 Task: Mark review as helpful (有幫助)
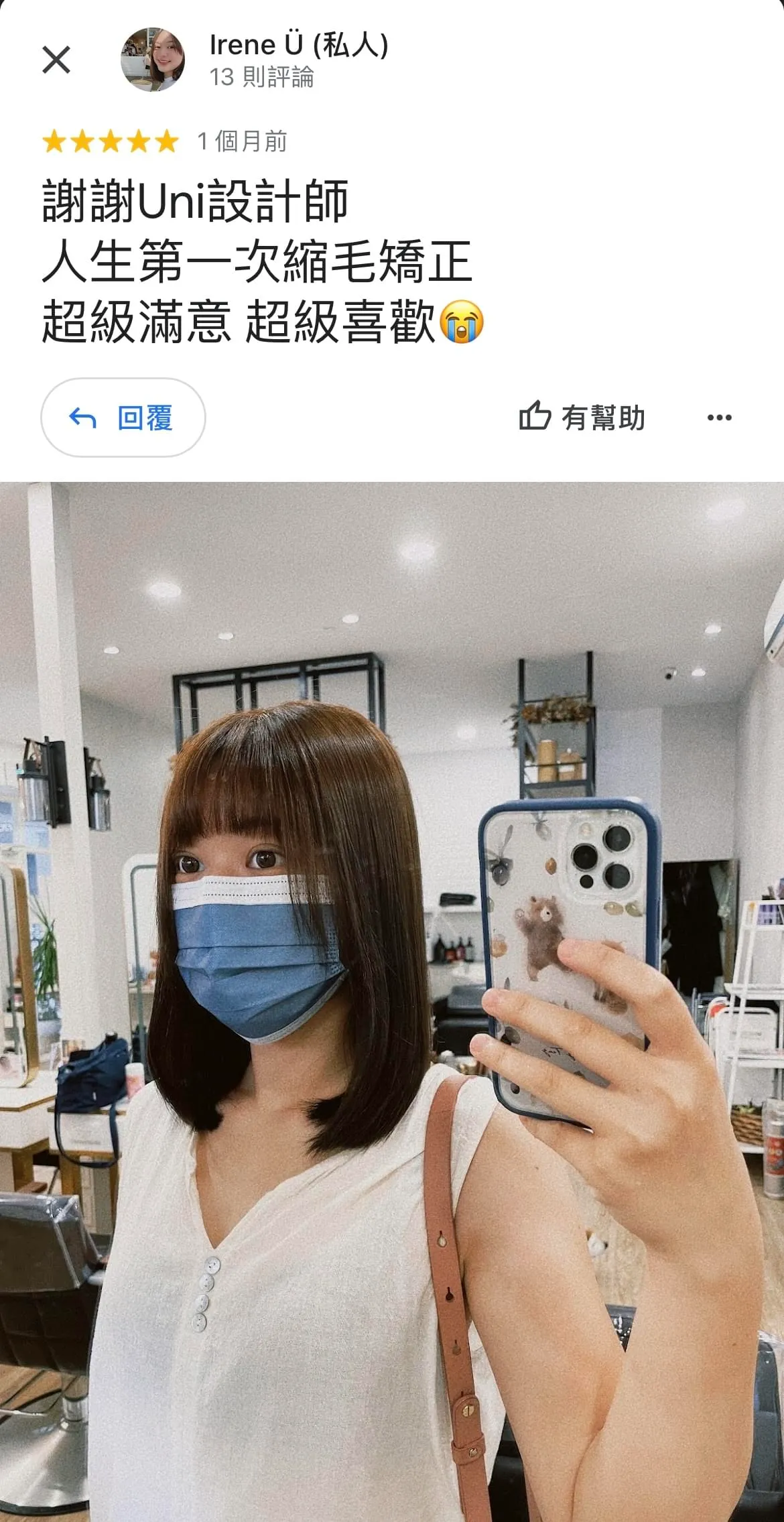[582, 418]
